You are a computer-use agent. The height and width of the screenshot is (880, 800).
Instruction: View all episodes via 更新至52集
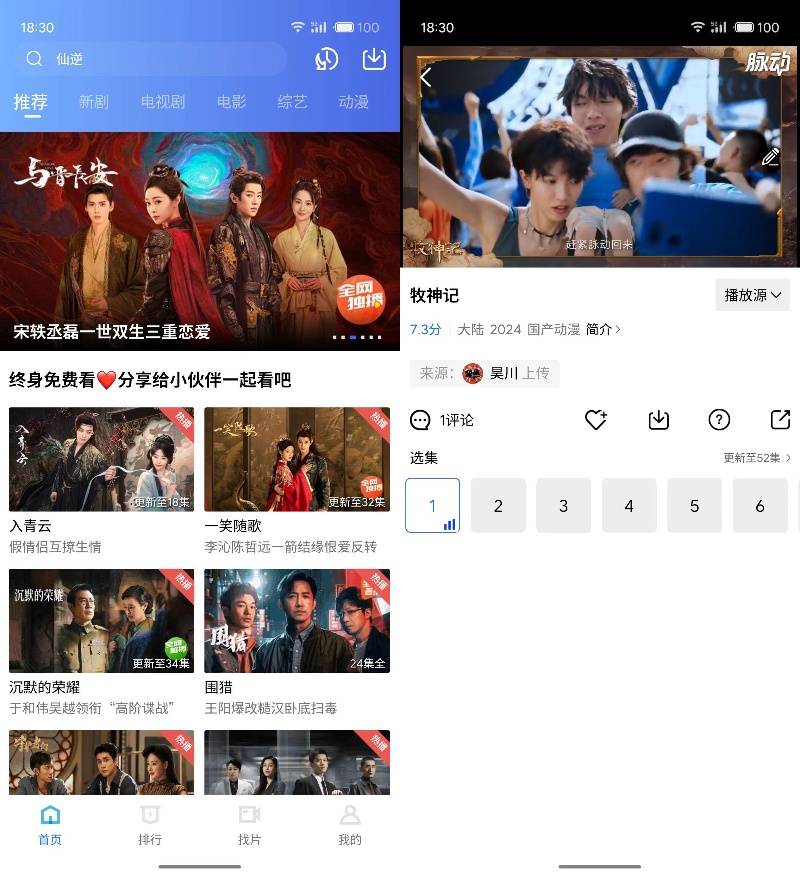pyautogui.click(x=757, y=458)
